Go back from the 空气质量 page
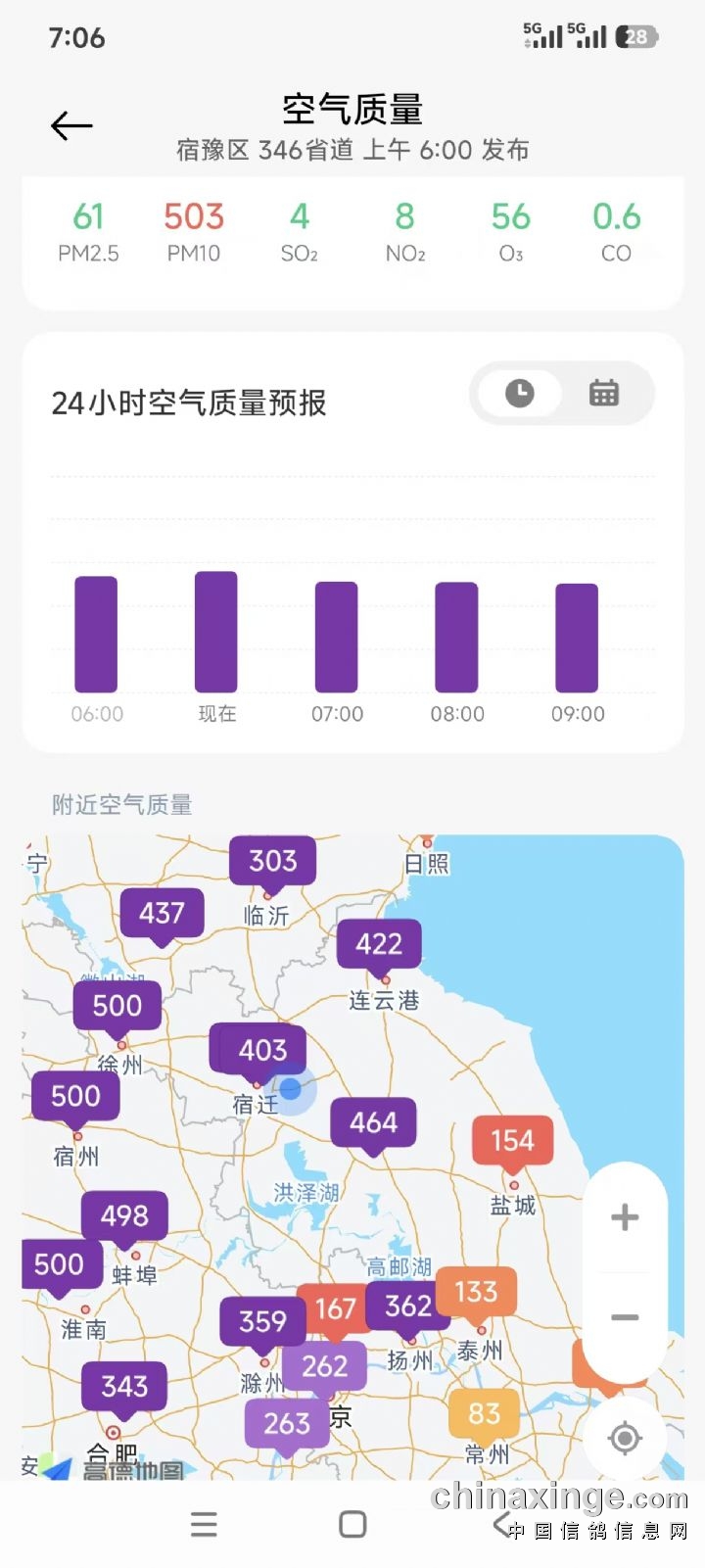Image resolution: width=705 pixels, height=1568 pixels. [x=71, y=125]
